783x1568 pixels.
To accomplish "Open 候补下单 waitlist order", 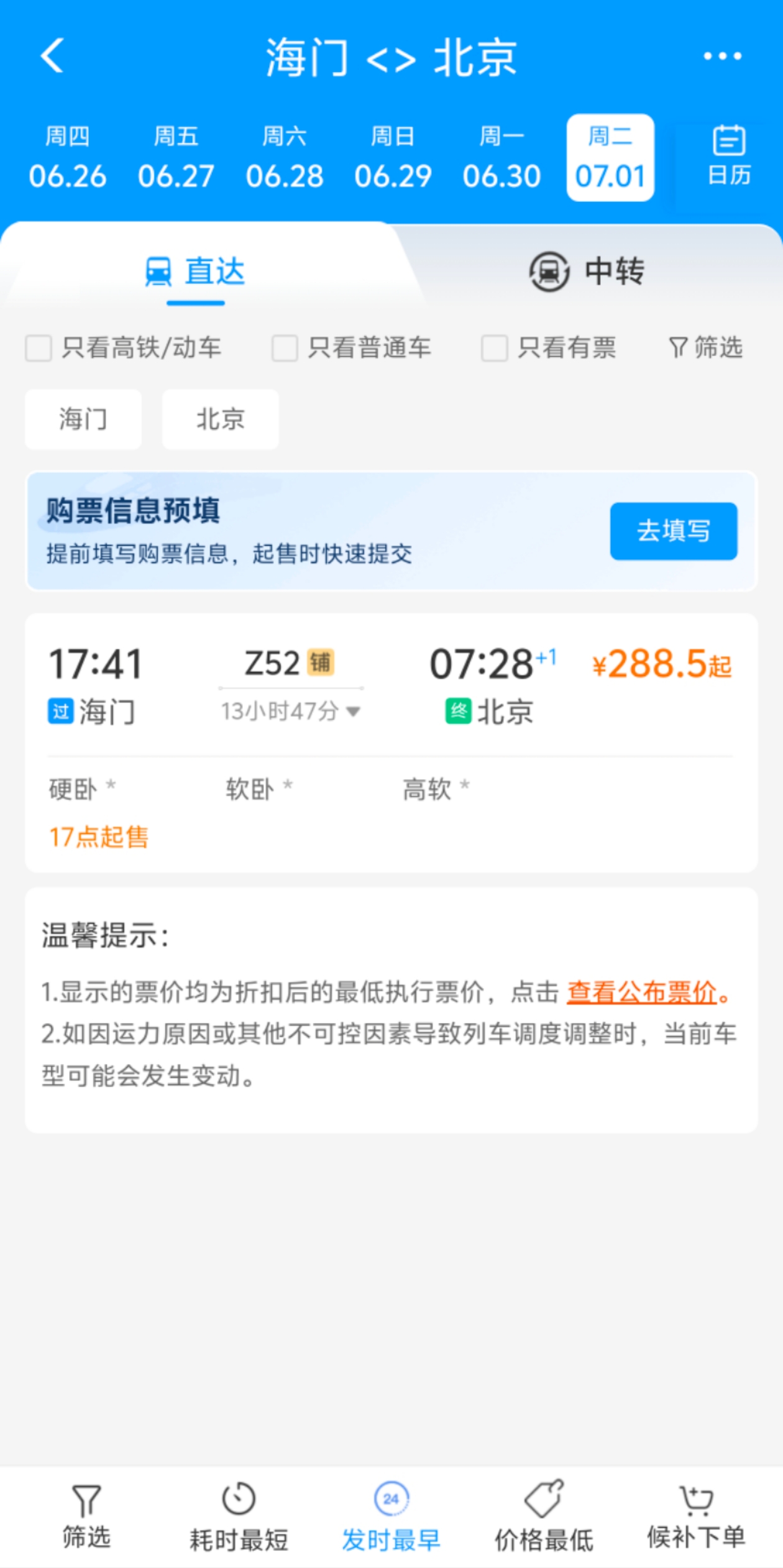I will 696,1515.
